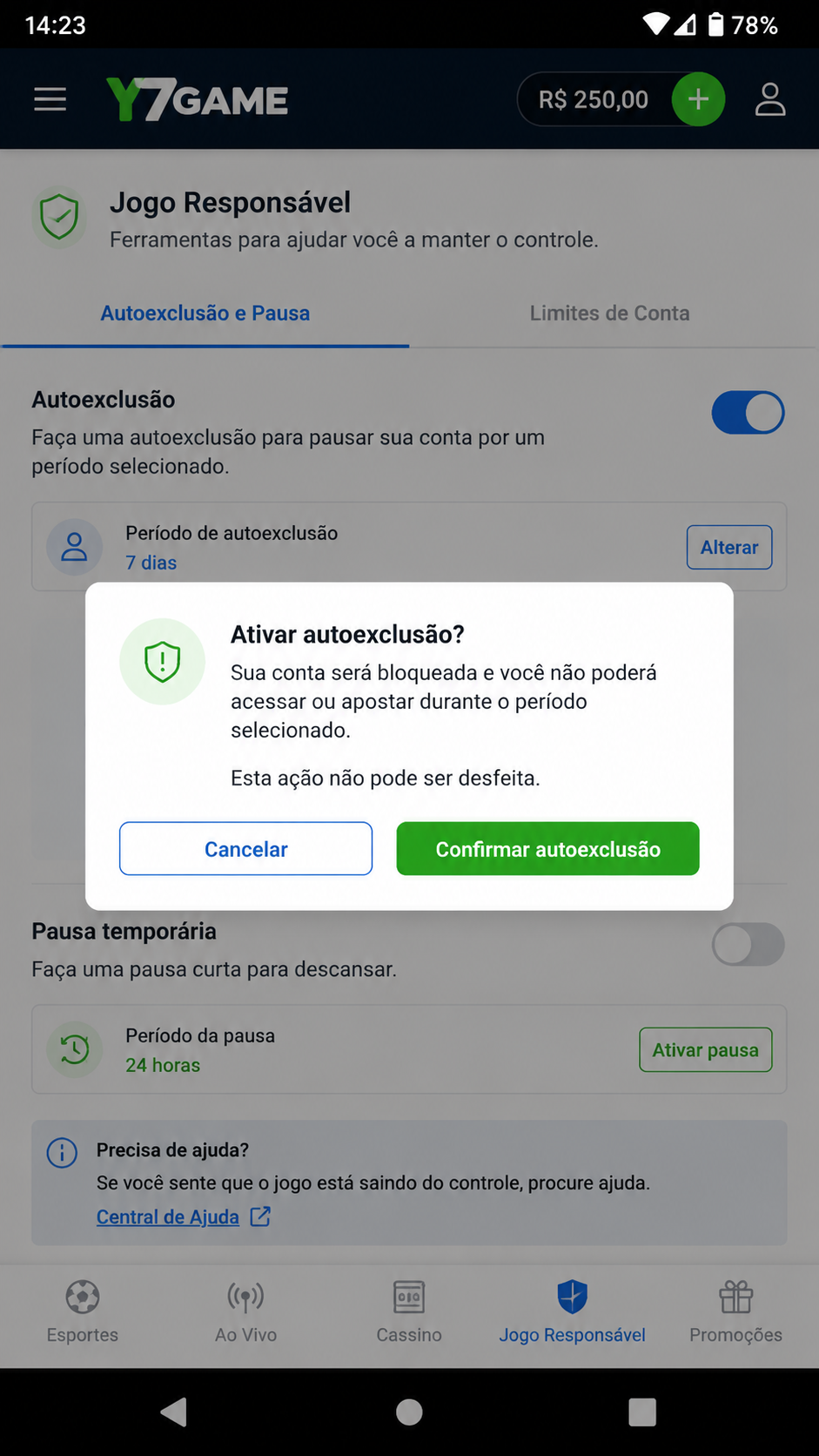Tap the Ativar pausa button
Viewport: 819px width, 1456px height.
pyautogui.click(x=705, y=1049)
